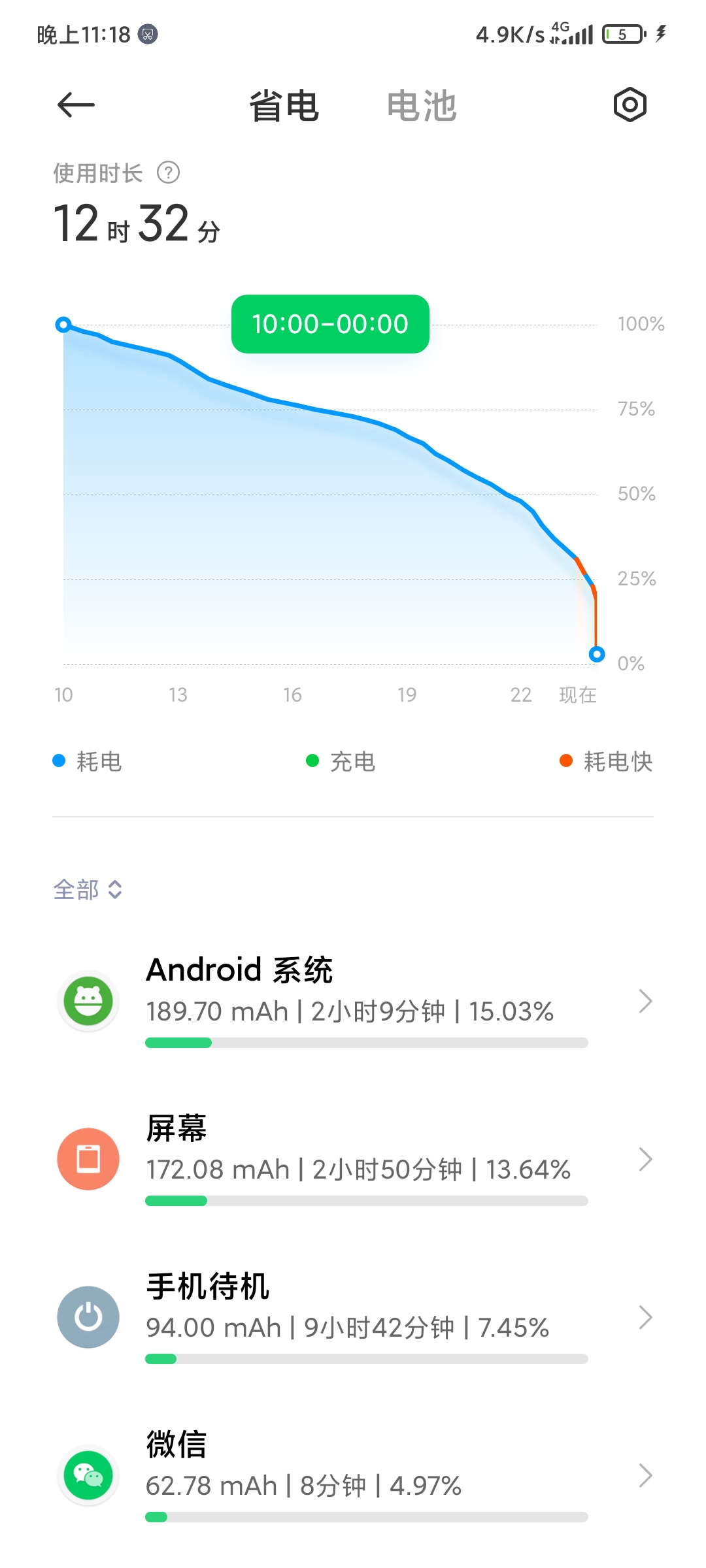Select the 省电 tab

[284, 106]
